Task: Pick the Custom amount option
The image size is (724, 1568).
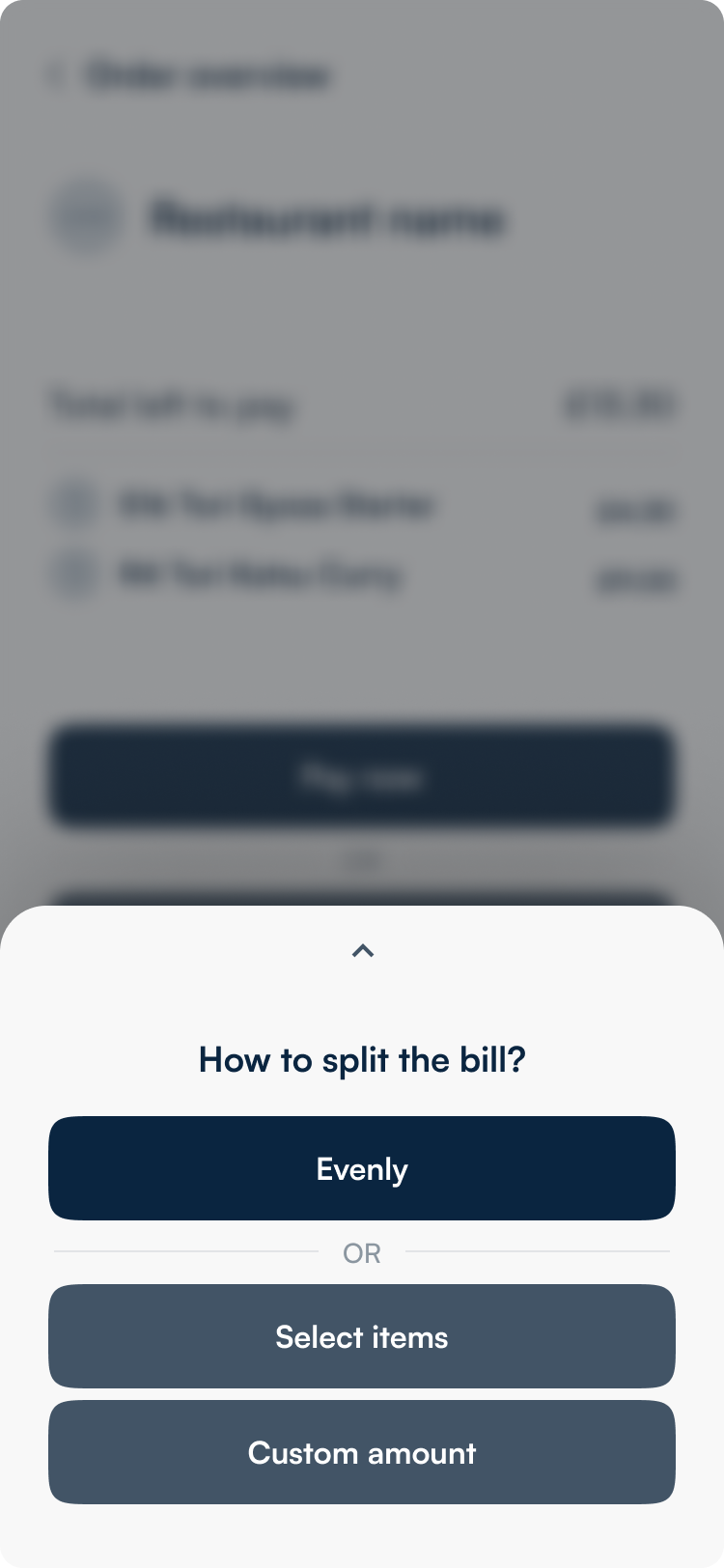Action: coord(362,1452)
